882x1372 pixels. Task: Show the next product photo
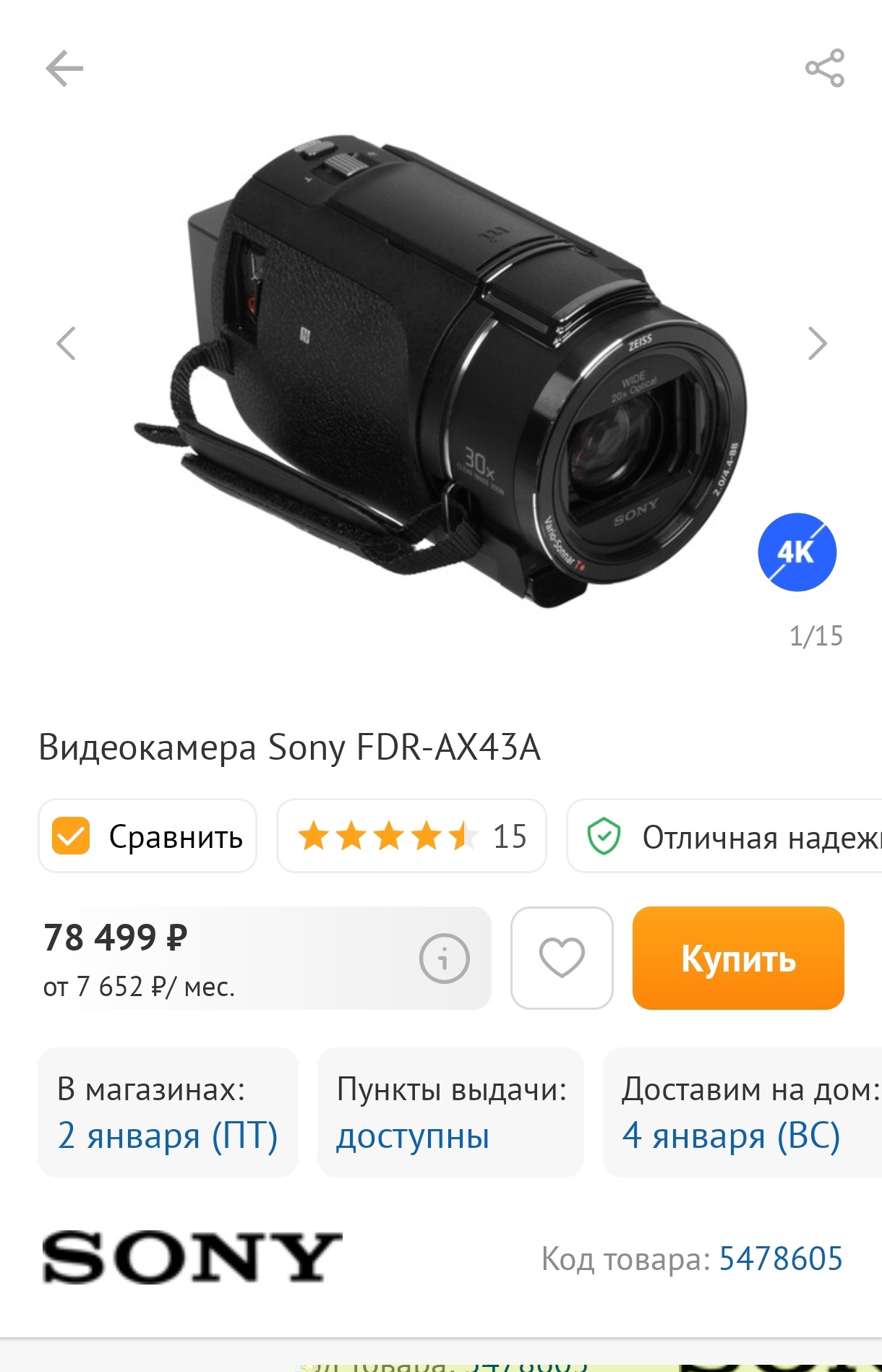click(x=817, y=343)
